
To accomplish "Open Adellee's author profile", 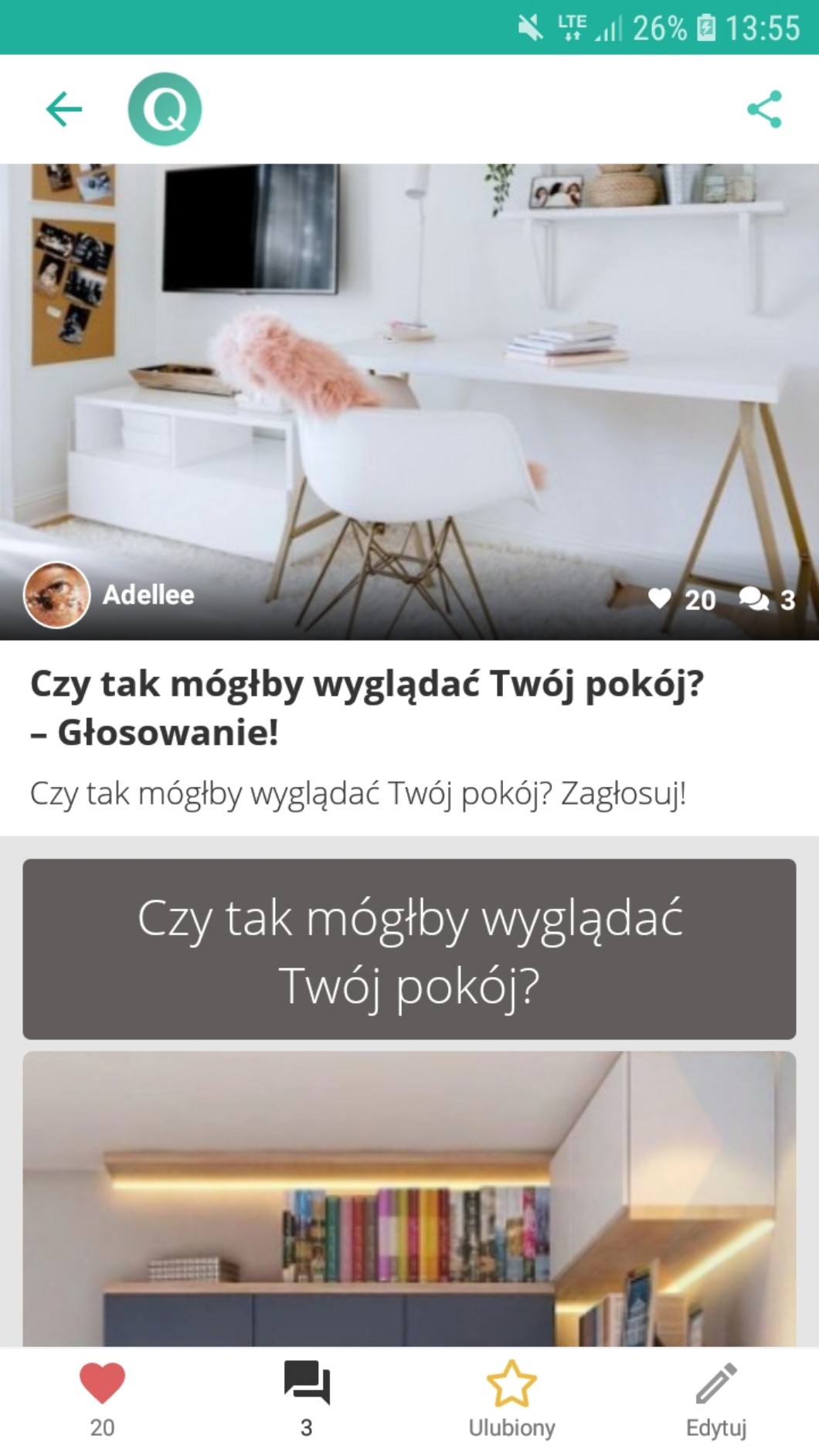I will [110, 595].
